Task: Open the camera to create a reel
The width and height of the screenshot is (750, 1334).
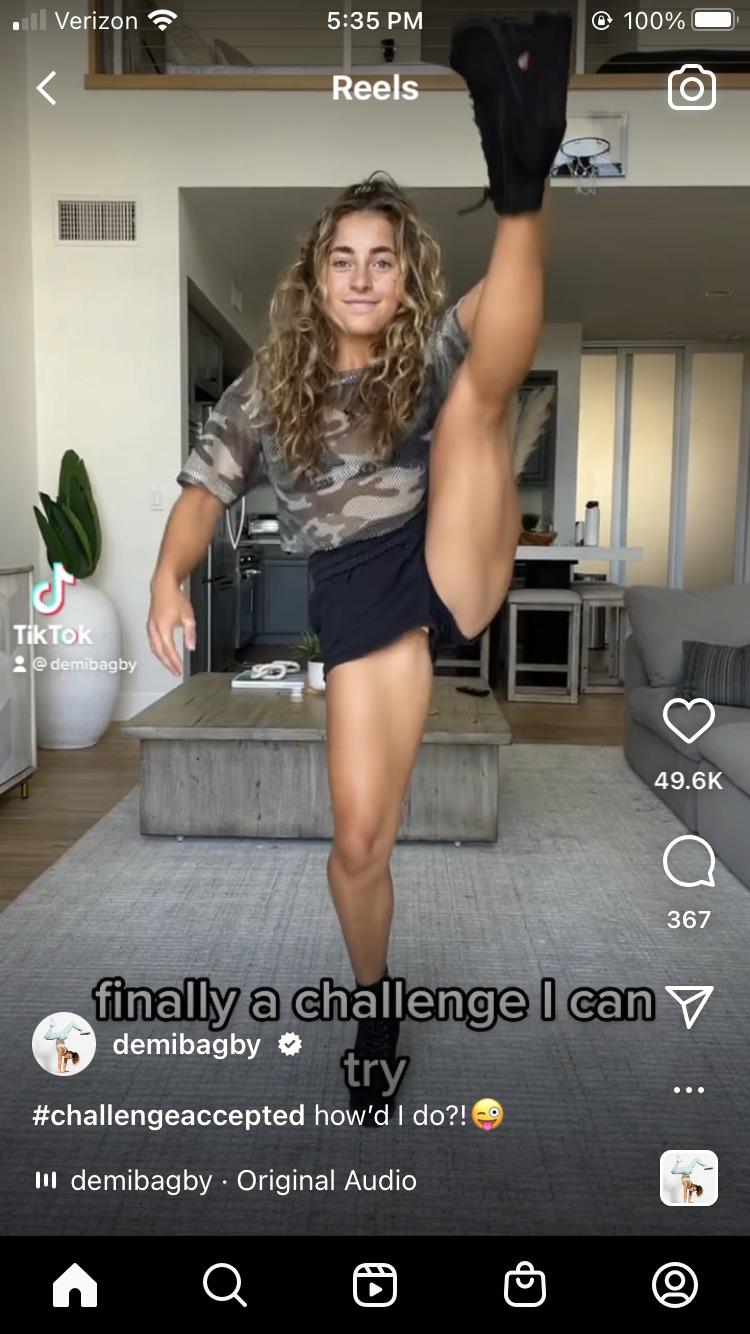Action: [x=692, y=88]
